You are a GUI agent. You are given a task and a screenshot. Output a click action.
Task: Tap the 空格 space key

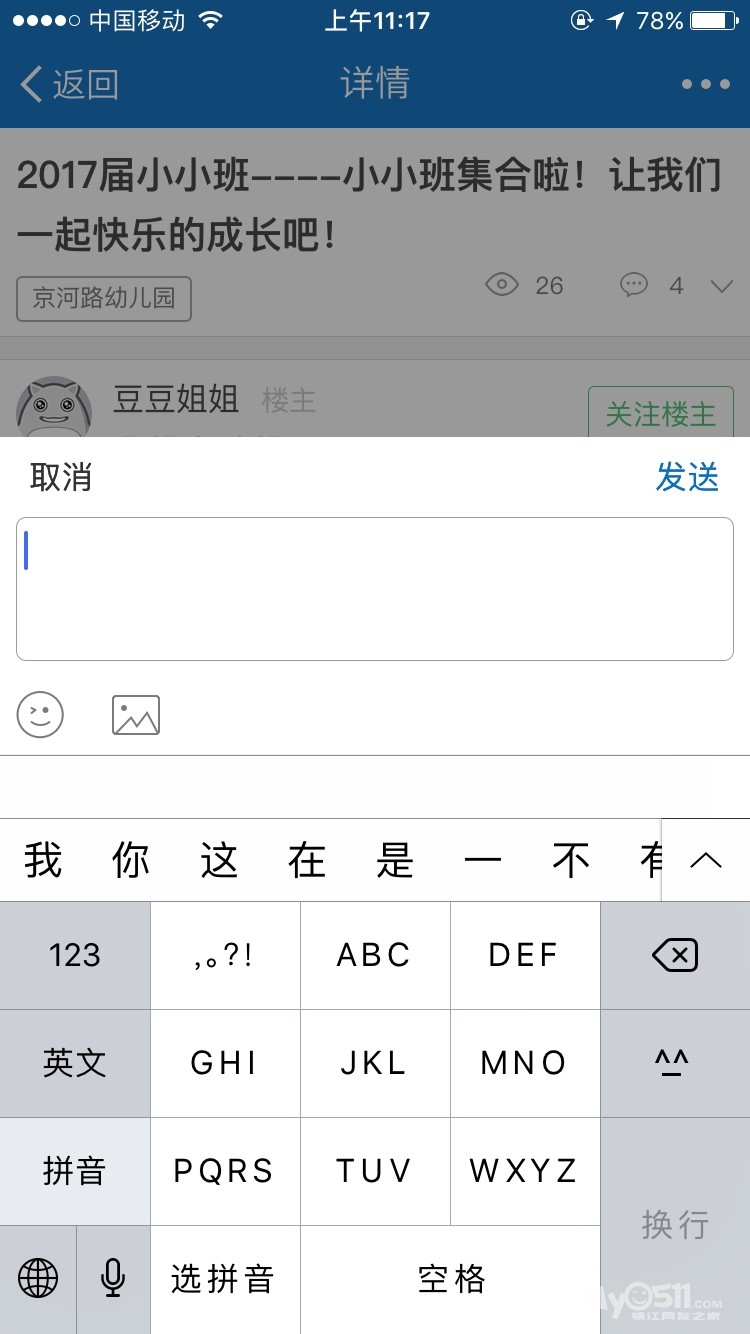tap(450, 1278)
